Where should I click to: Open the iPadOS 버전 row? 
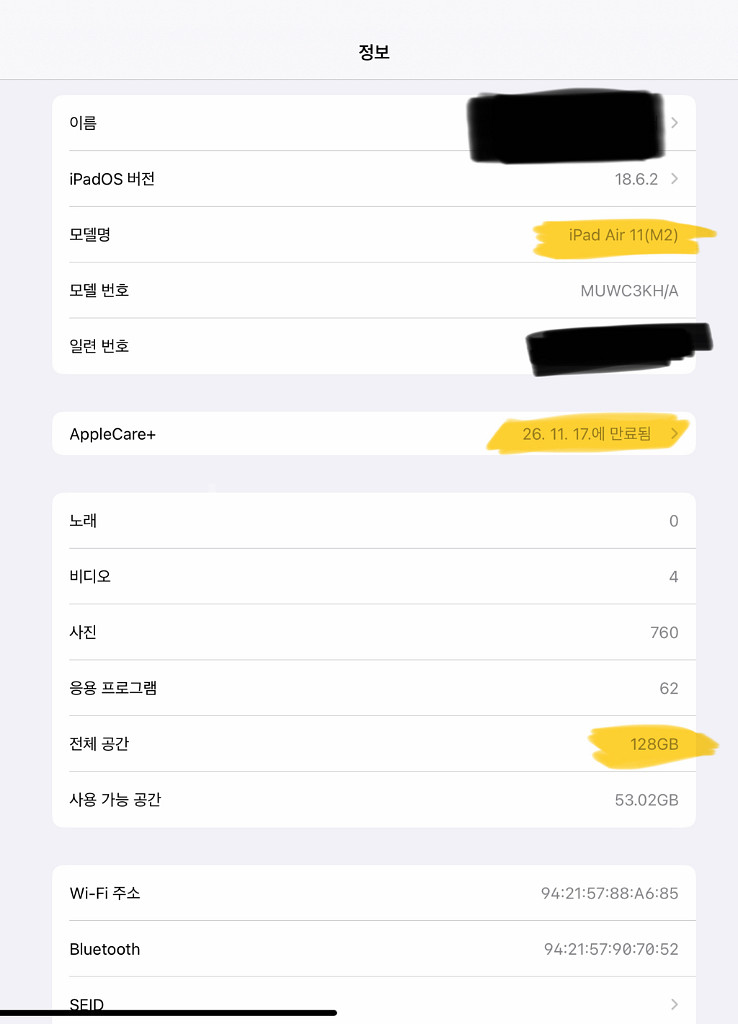pyautogui.click(x=373, y=179)
